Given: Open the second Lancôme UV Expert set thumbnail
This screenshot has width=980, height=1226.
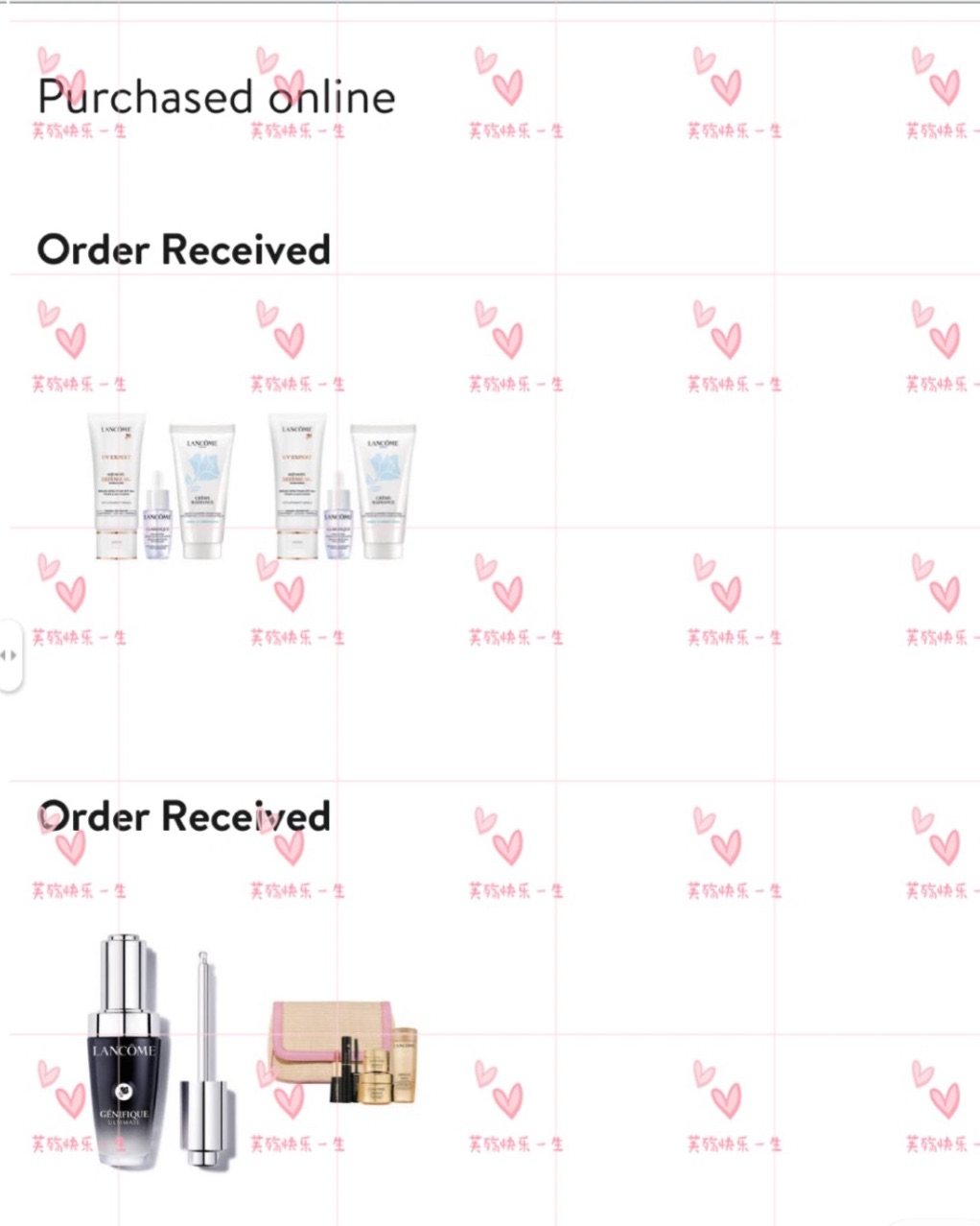Looking at the screenshot, I should (342, 486).
